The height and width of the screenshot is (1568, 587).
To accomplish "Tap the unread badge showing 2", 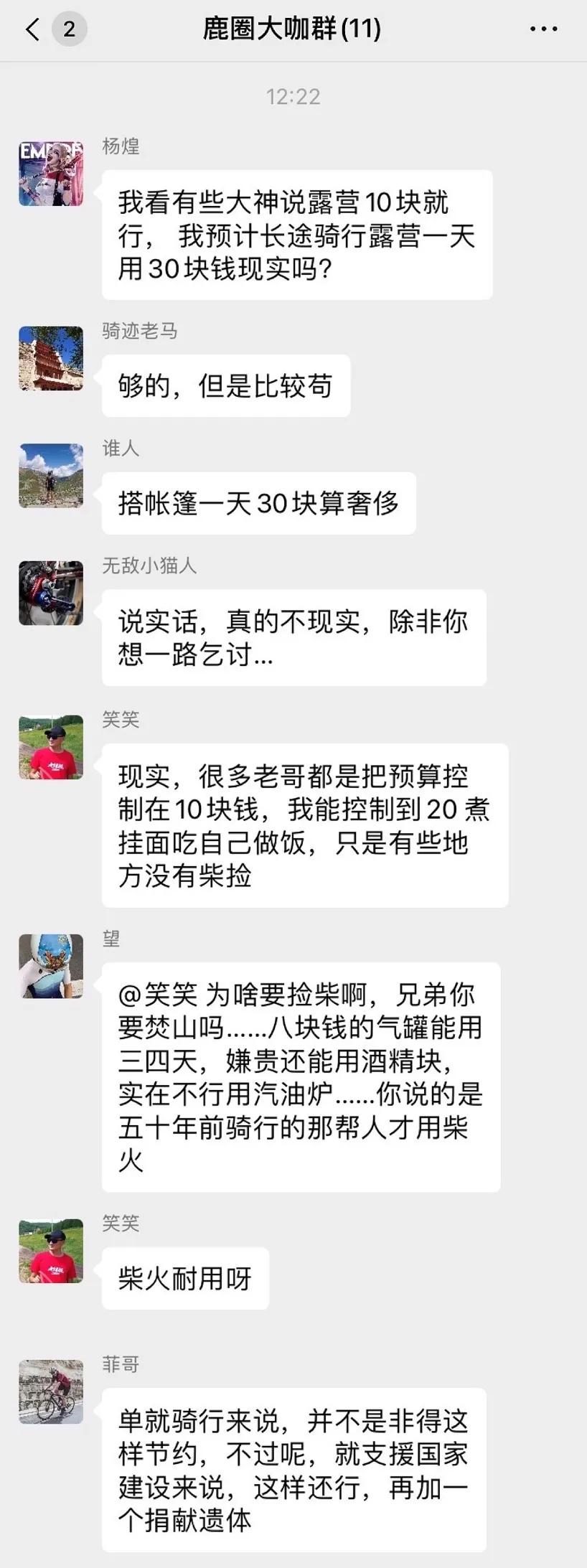I will (70, 29).
